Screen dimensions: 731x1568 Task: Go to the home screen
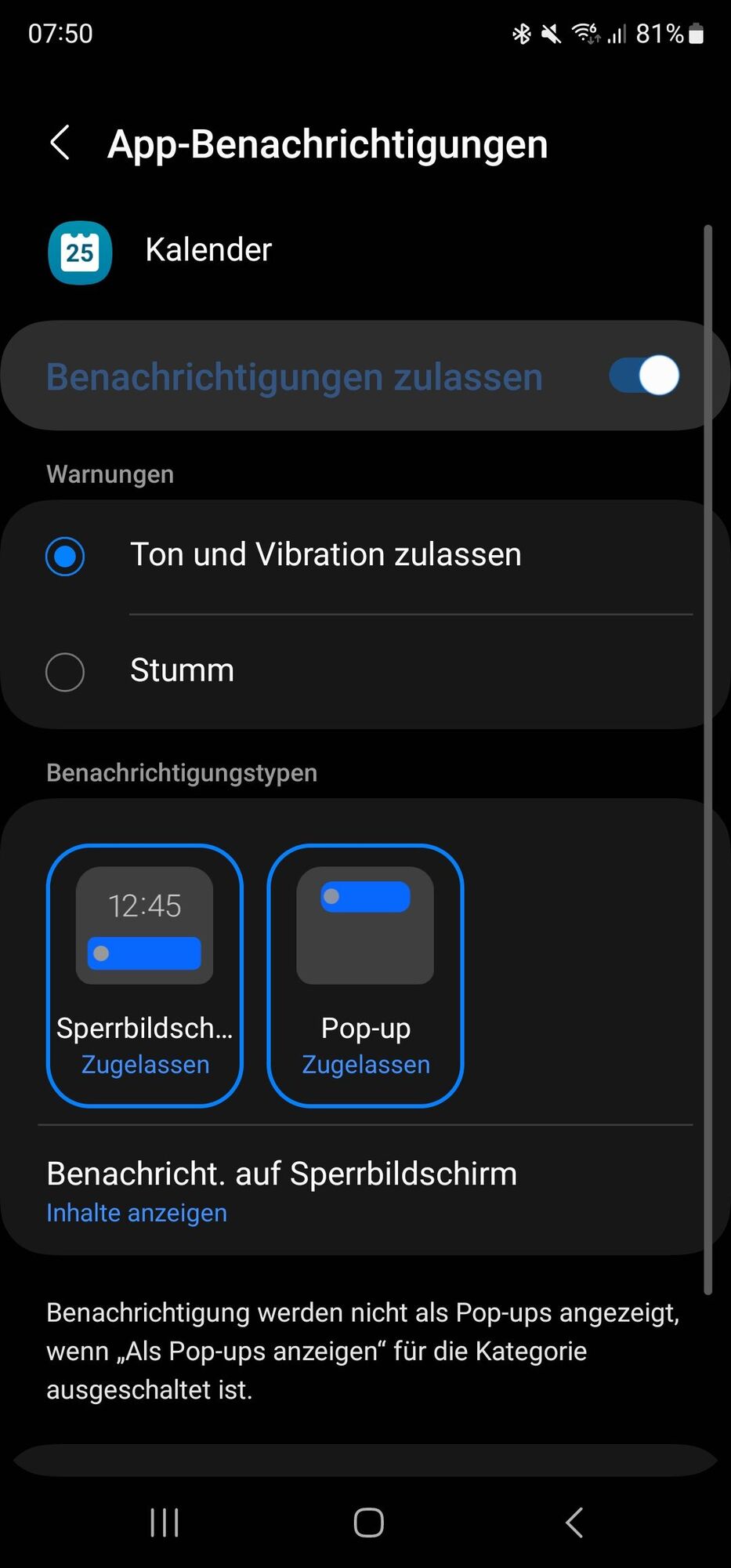click(368, 1523)
